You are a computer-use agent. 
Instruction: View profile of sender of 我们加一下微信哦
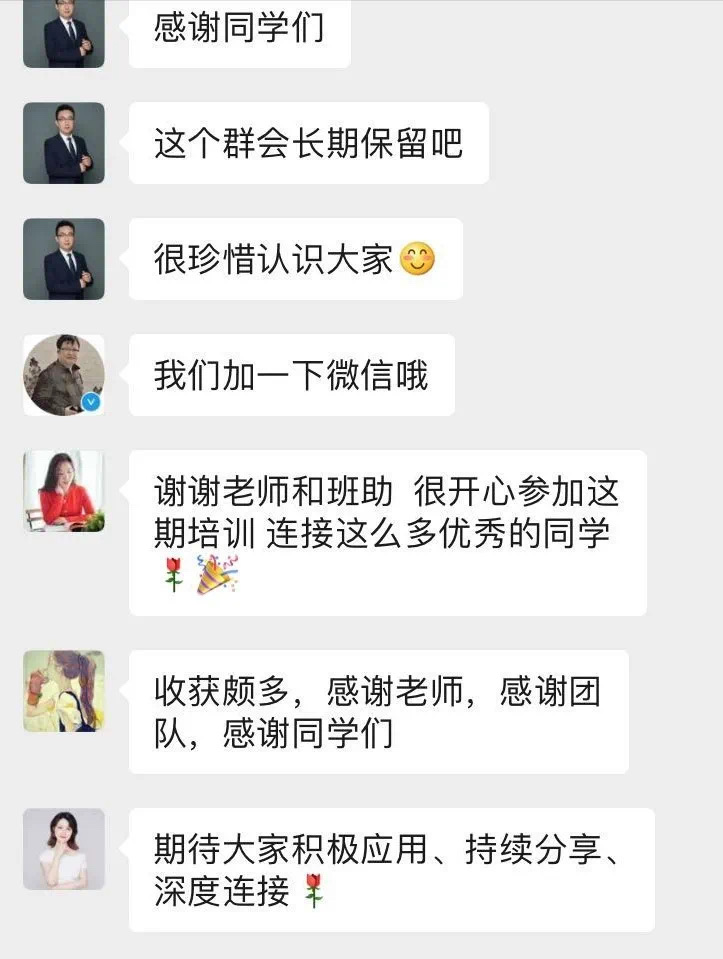click(x=64, y=375)
